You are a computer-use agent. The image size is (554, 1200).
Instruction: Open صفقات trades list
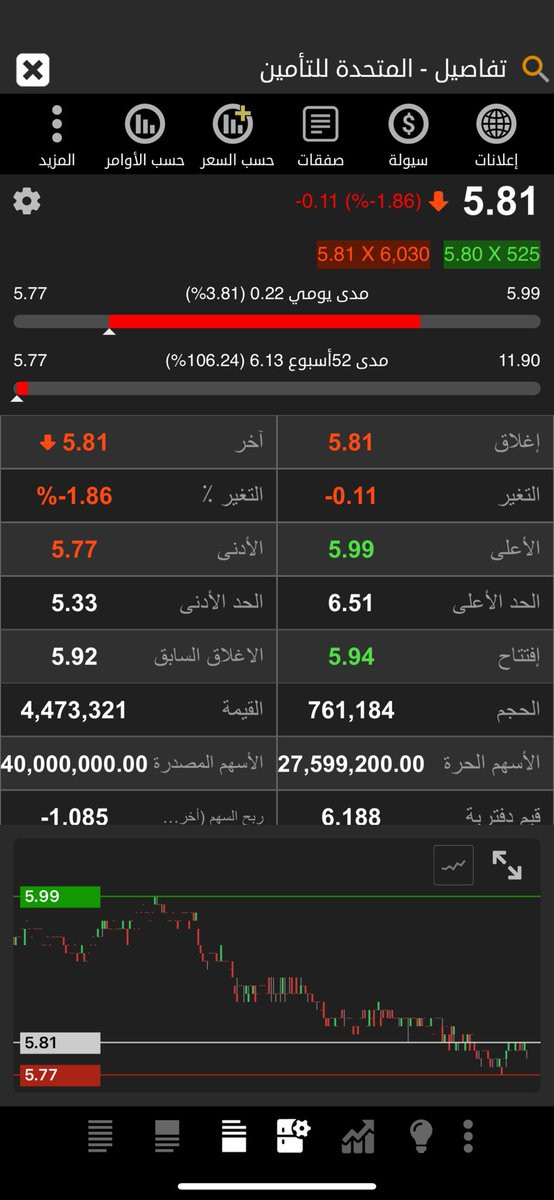[x=321, y=136]
